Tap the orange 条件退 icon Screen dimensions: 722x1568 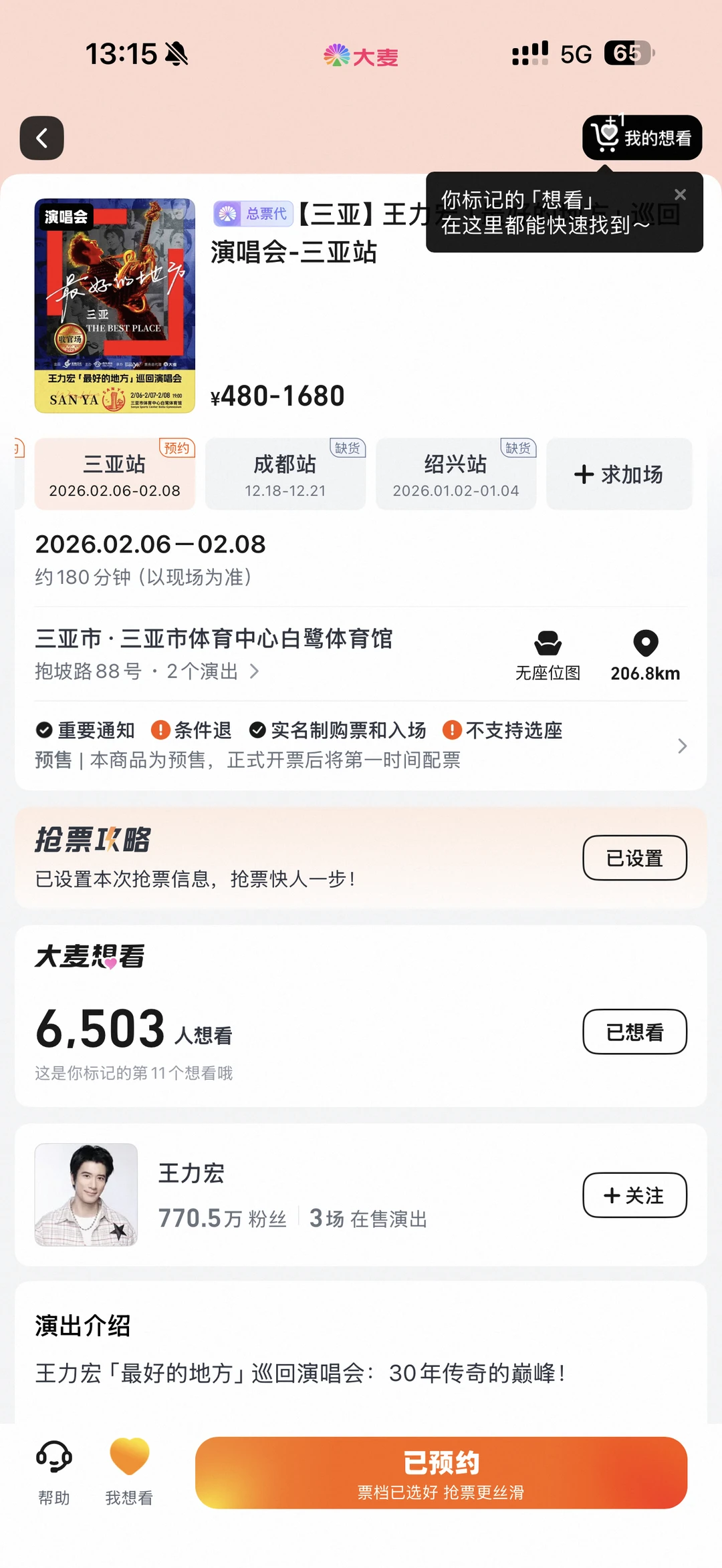(x=160, y=730)
